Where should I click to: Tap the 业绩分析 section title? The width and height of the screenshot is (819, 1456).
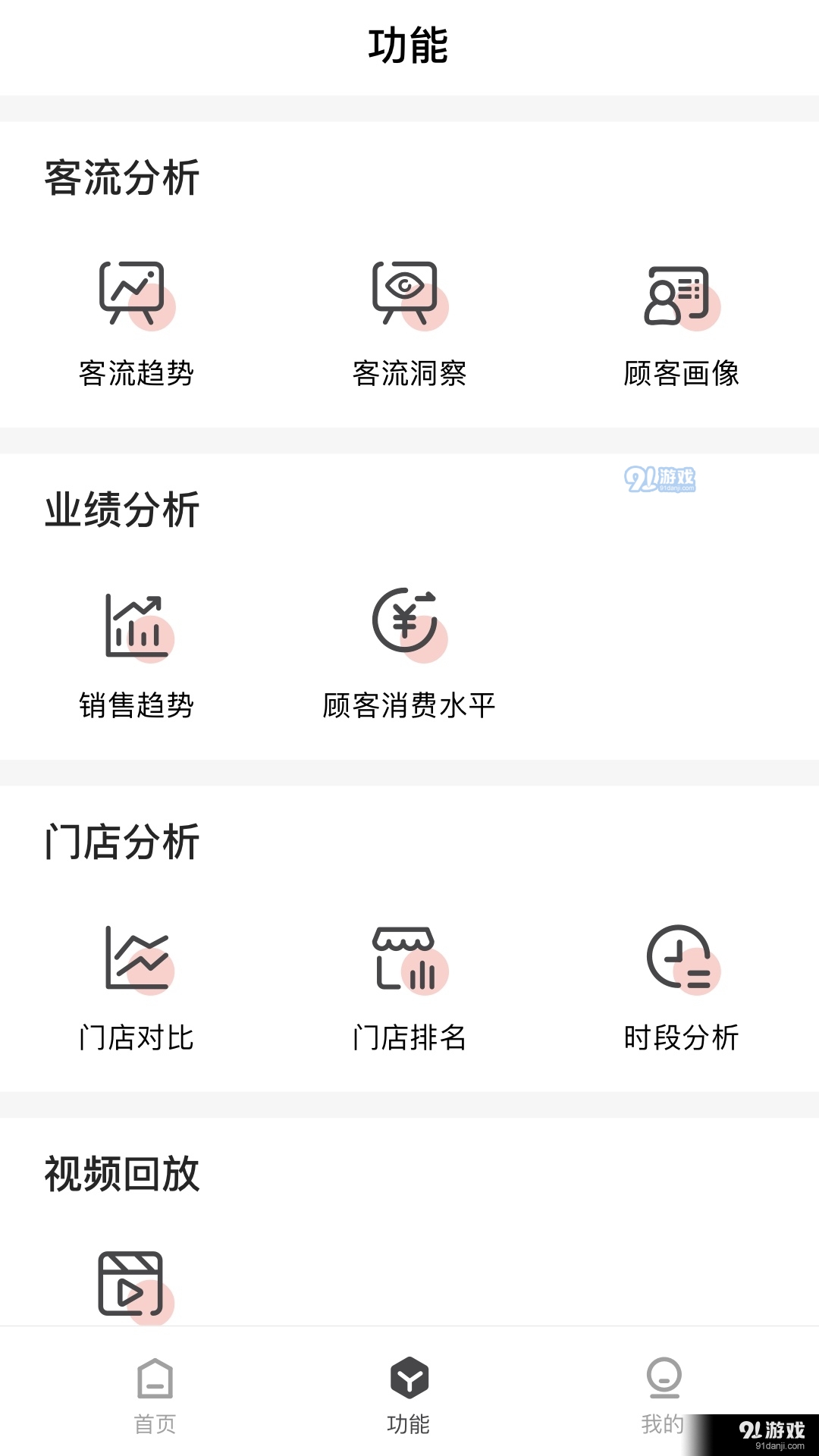[121, 510]
